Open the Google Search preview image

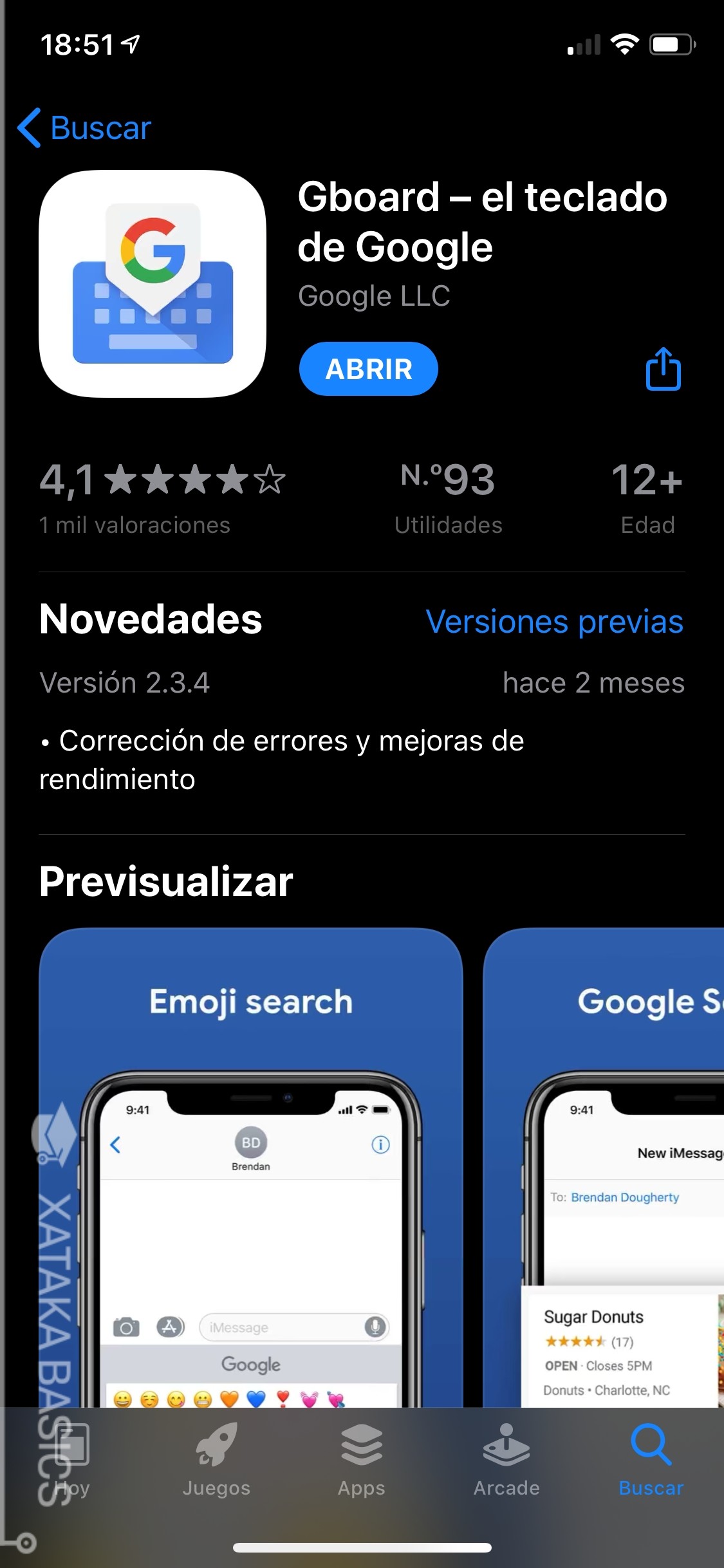click(x=604, y=1168)
